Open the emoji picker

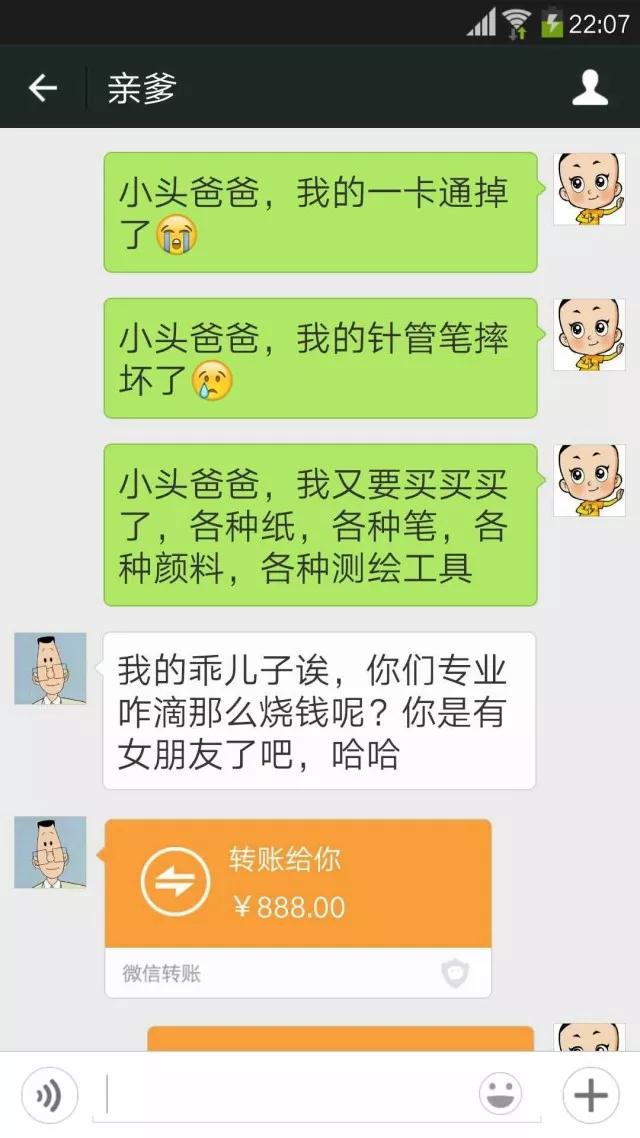[500, 1095]
